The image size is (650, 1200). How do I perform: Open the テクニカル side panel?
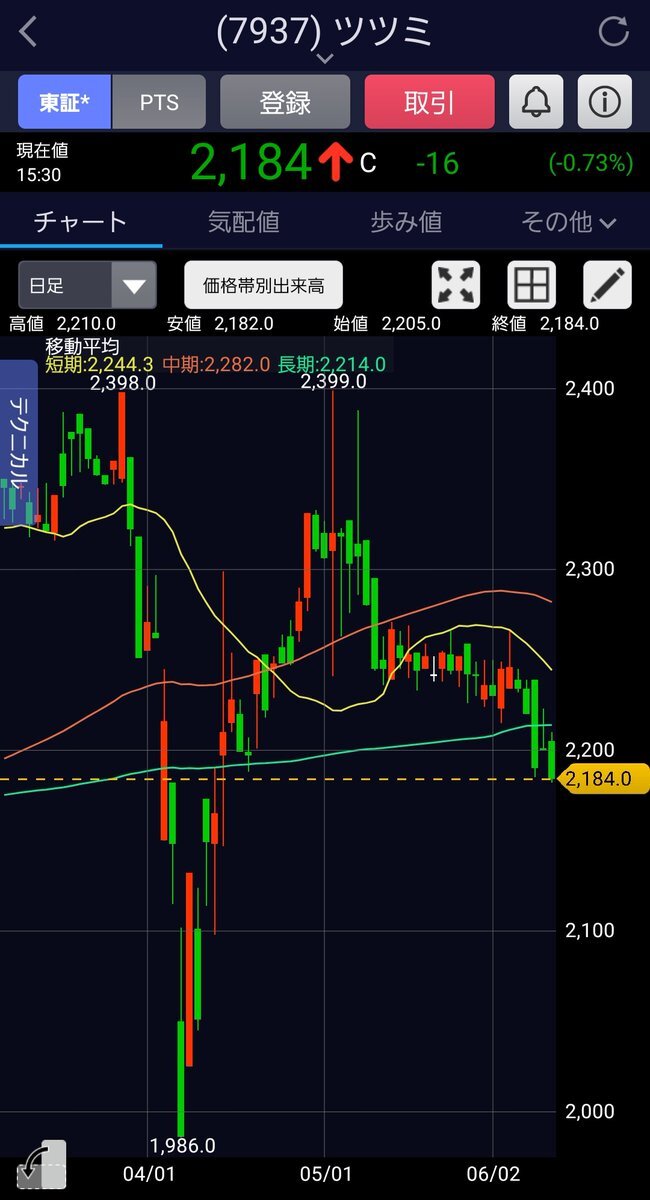point(18,440)
